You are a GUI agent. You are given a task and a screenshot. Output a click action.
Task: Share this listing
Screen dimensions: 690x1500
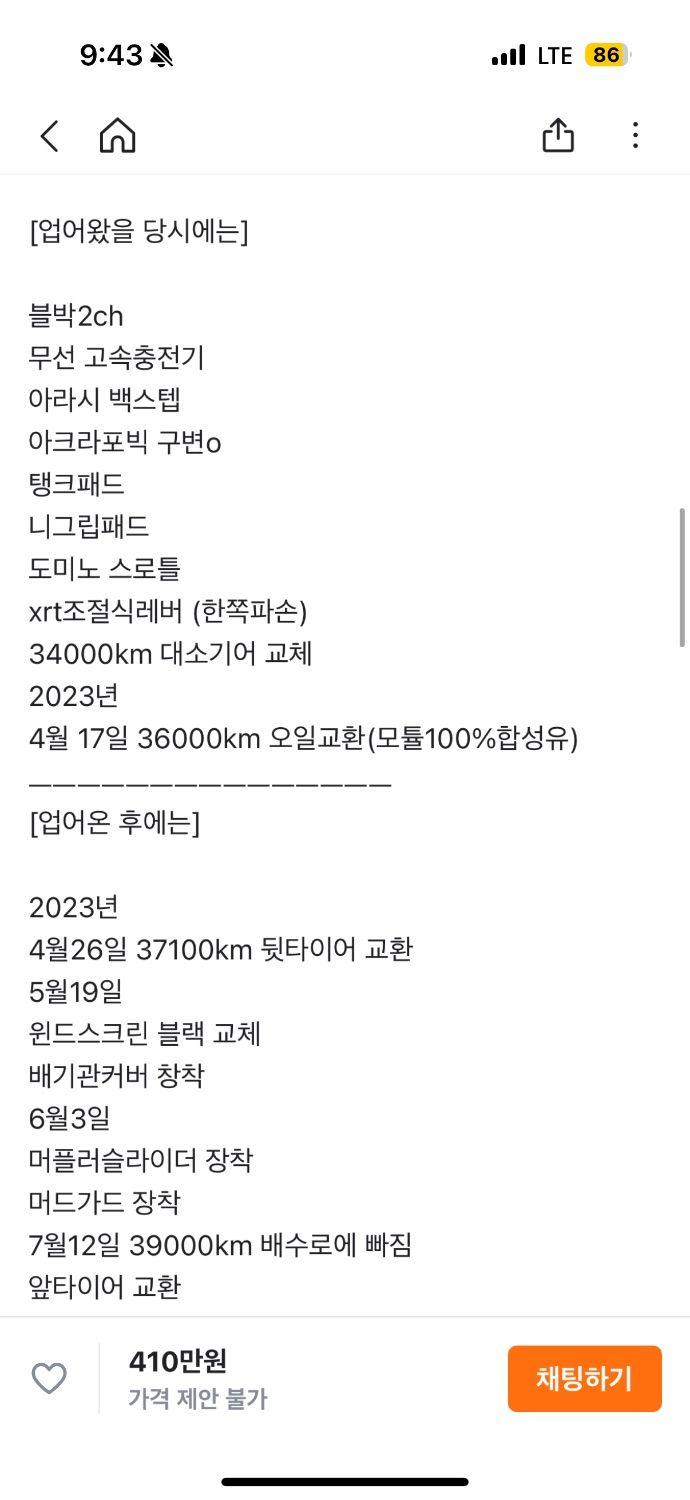click(558, 134)
